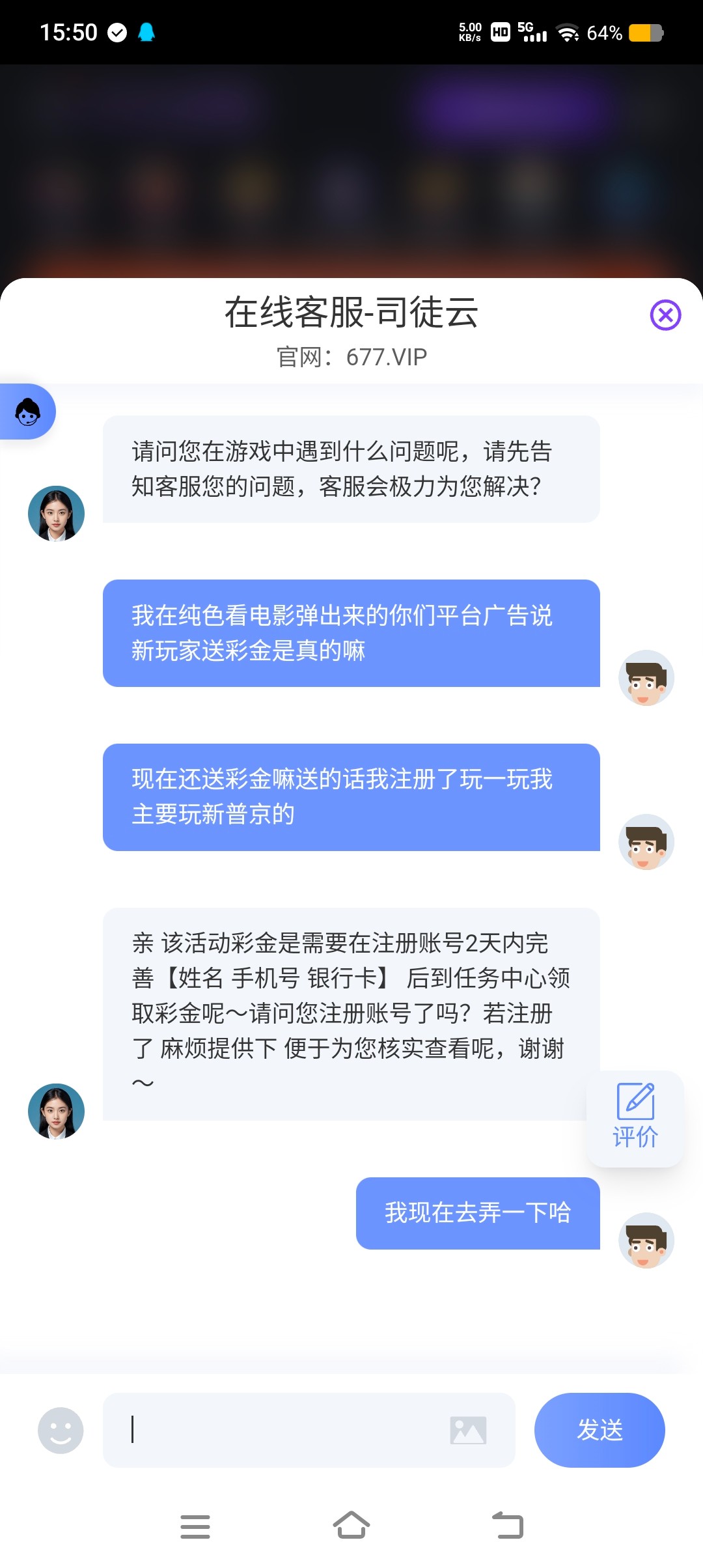
Task: Open the recent apps menu
Action: (195, 1526)
